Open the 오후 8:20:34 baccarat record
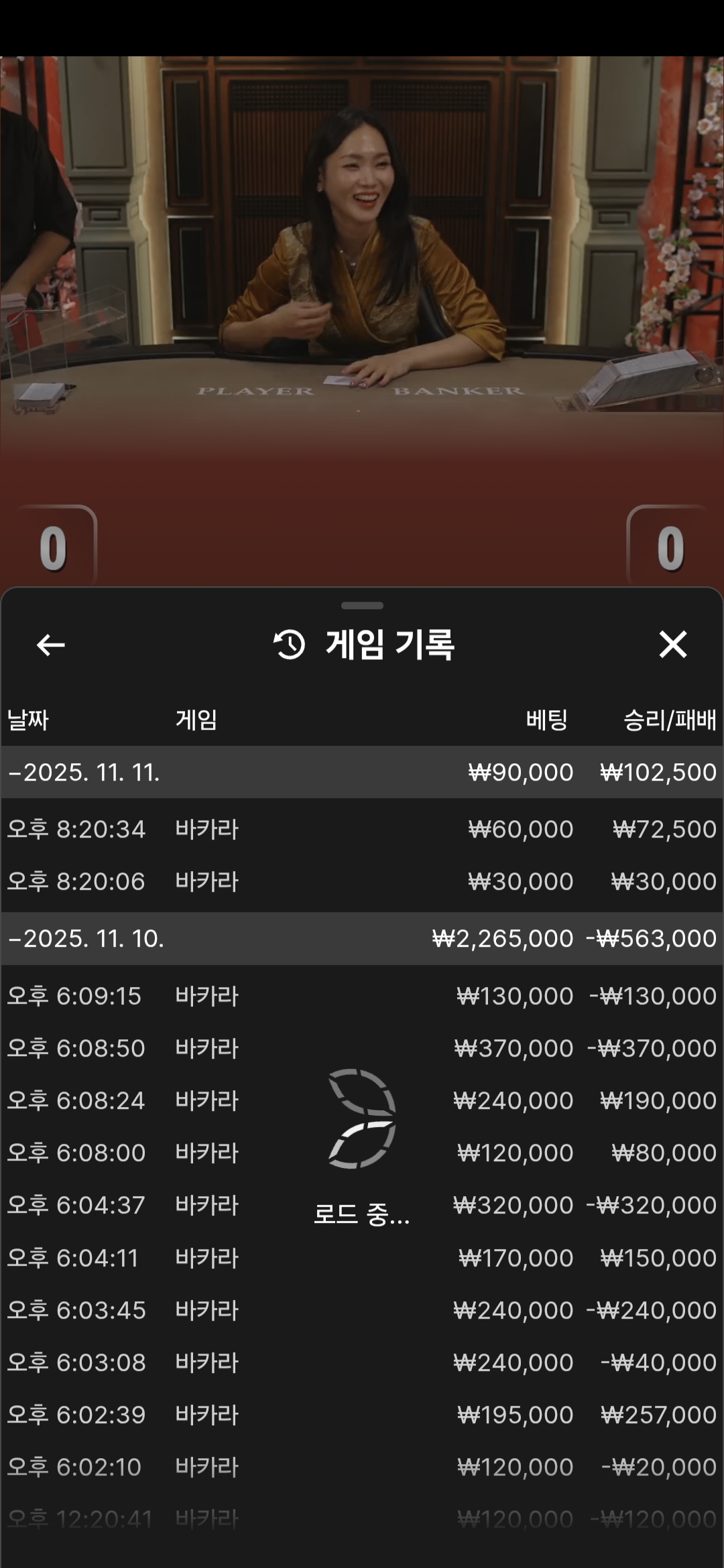 [362, 830]
